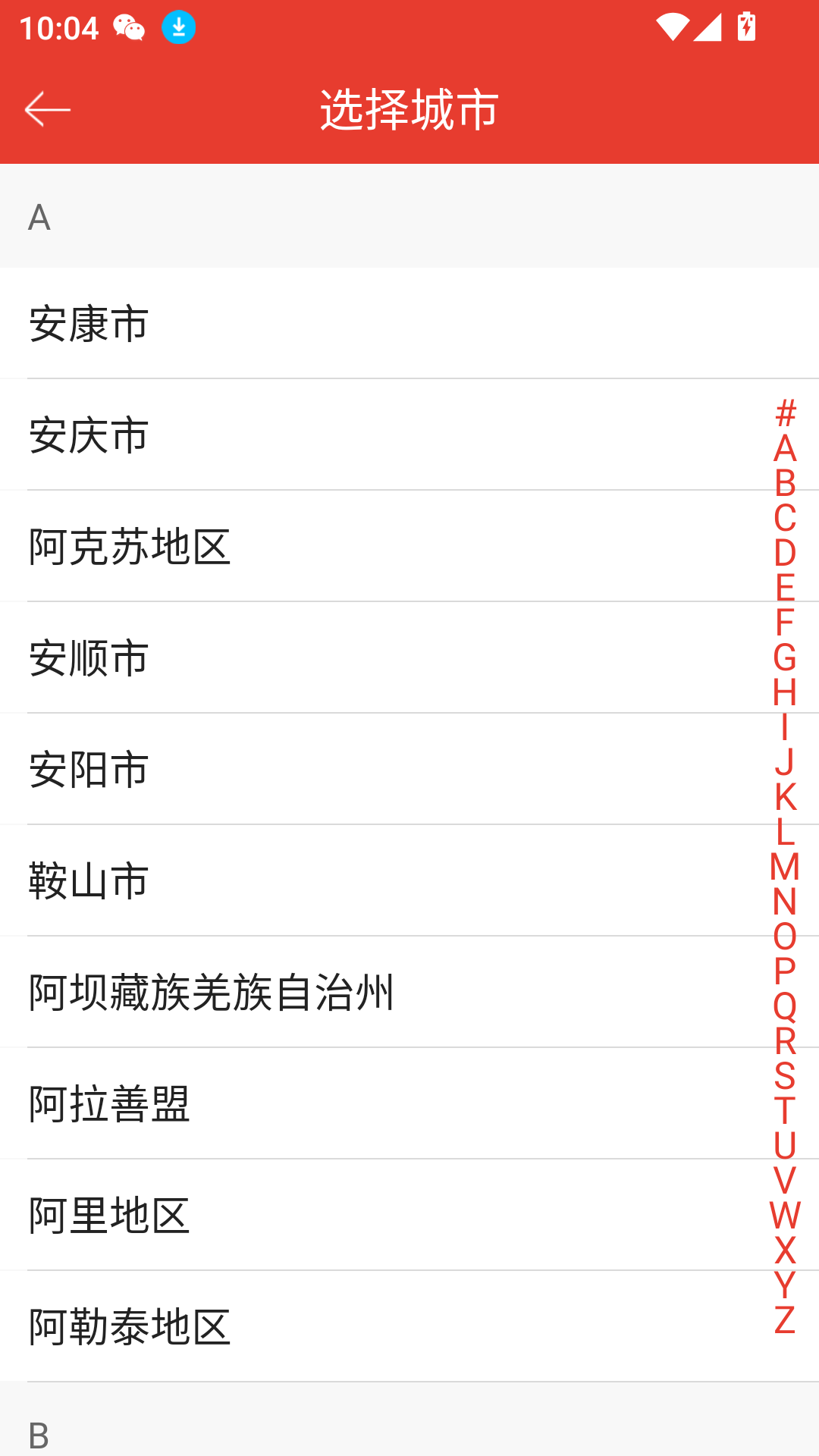Jump to letter S in the index
The width and height of the screenshot is (819, 1456).
coord(785,1076)
